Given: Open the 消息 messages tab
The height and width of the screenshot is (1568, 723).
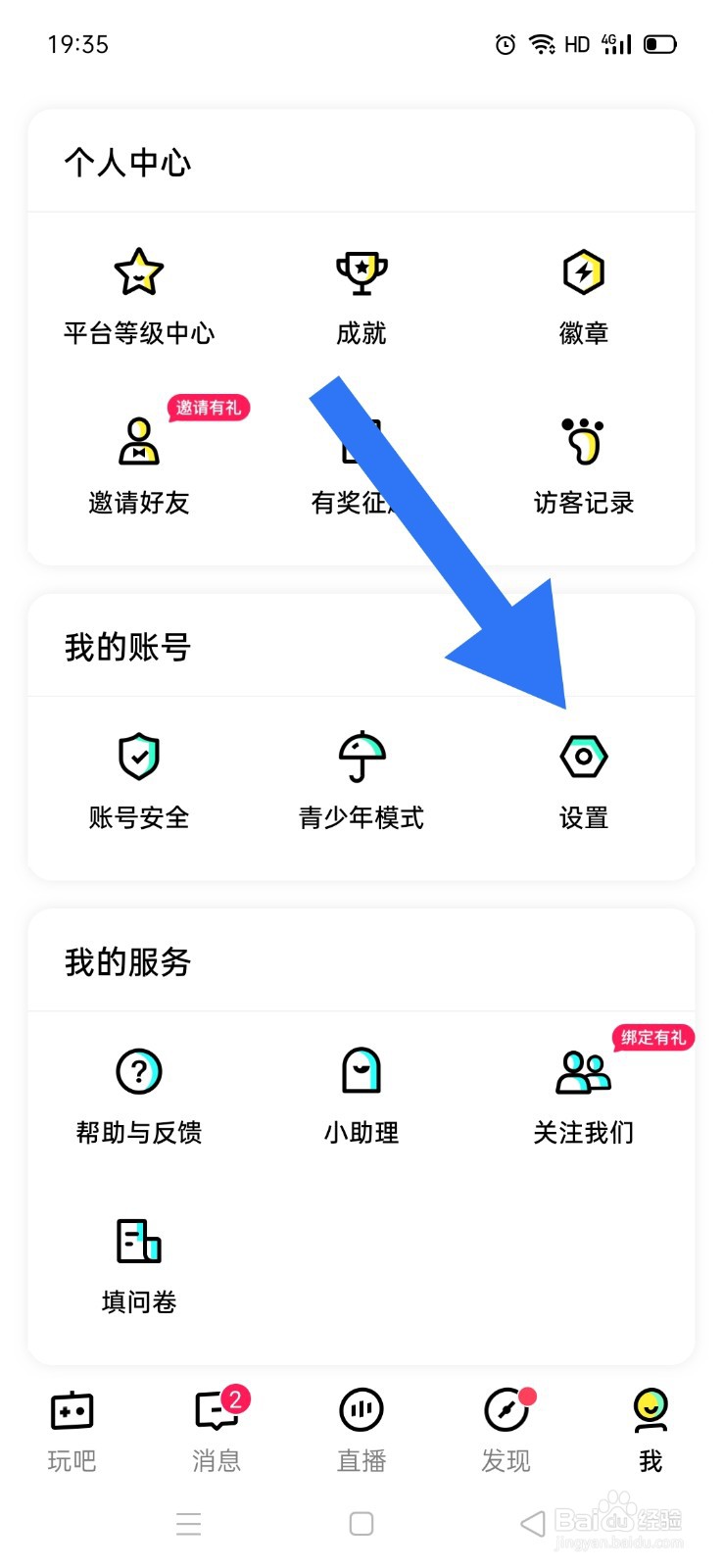Looking at the screenshot, I should pyautogui.click(x=216, y=1411).
